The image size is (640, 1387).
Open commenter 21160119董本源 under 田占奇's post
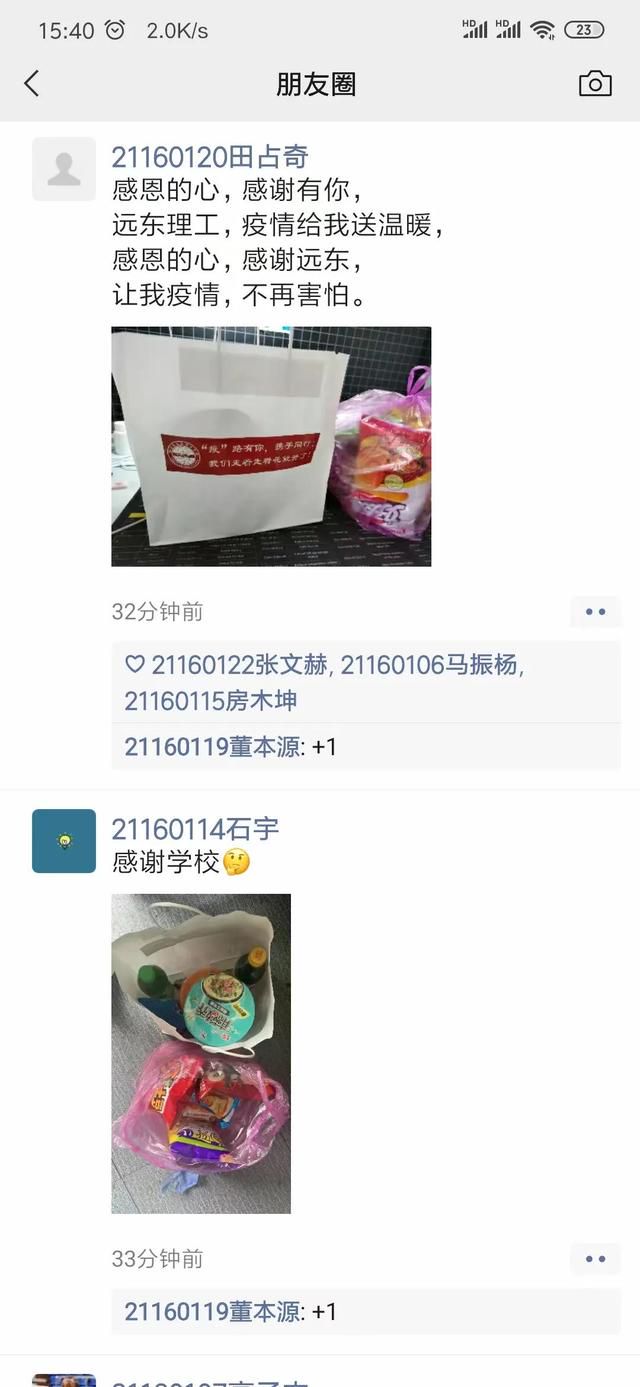point(213,747)
